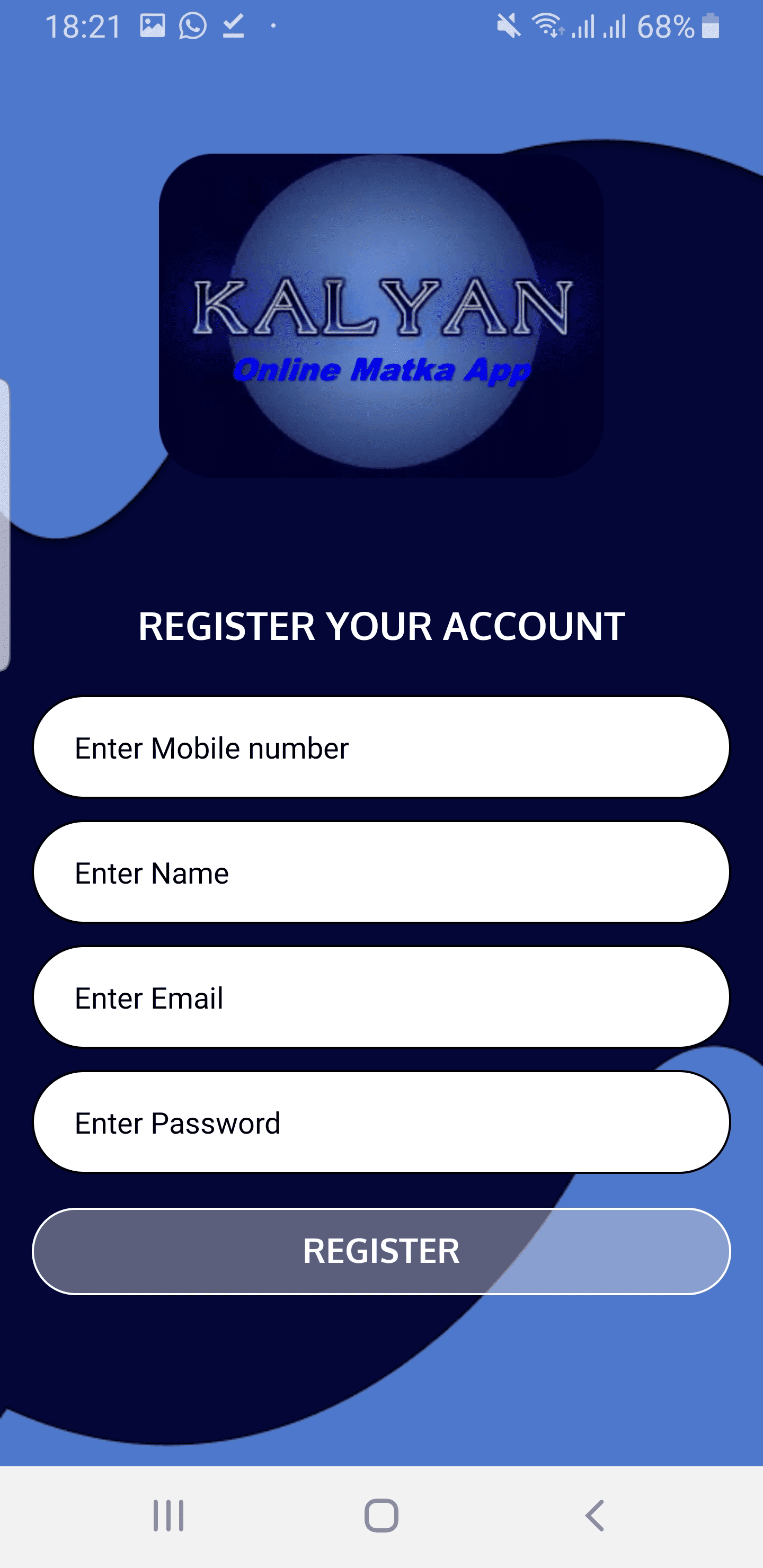763x1568 pixels.
Task: Tap the clock showing 18:21
Action: point(85,25)
